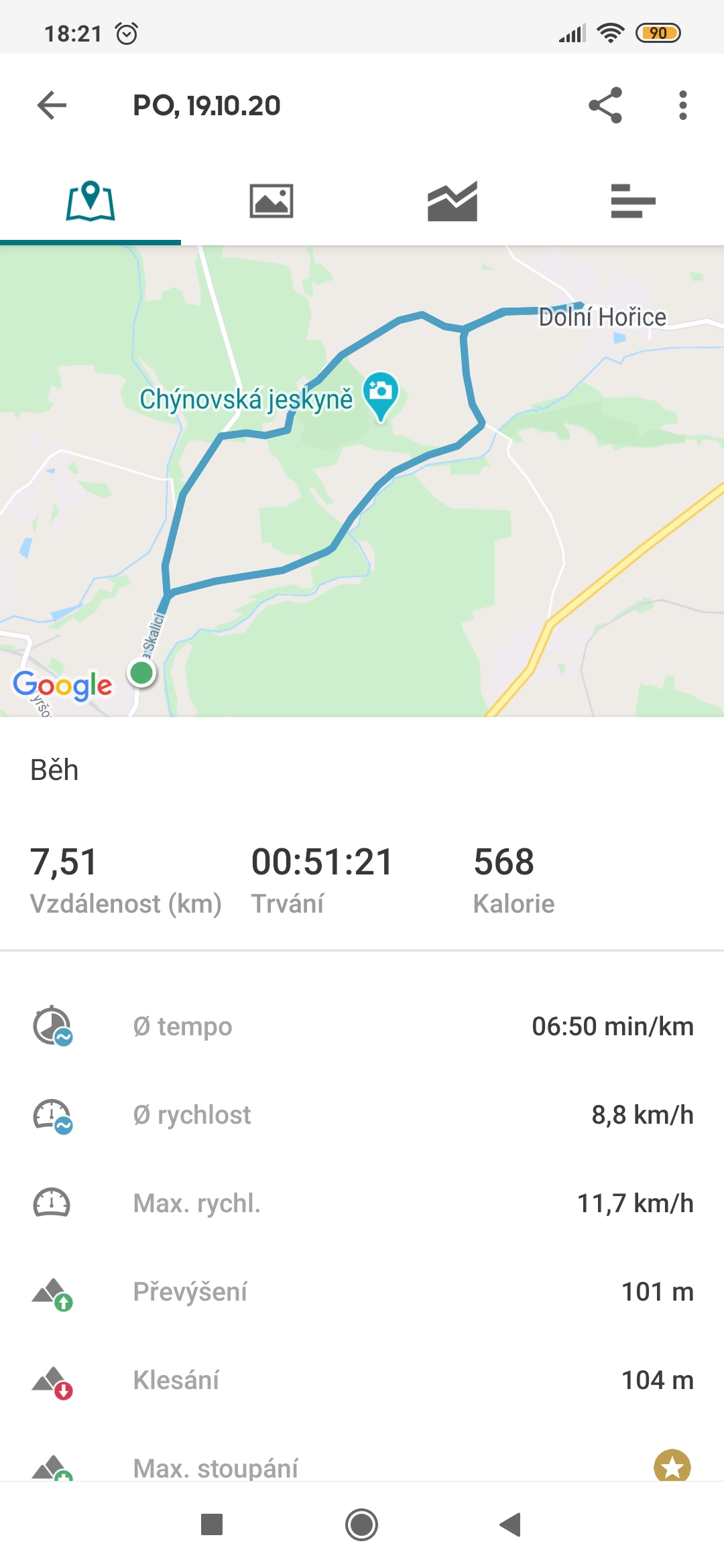Open recent apps with square button
Viewport: 724px width, 1568px height.
pyautogui.click(x=212, y=1524)
